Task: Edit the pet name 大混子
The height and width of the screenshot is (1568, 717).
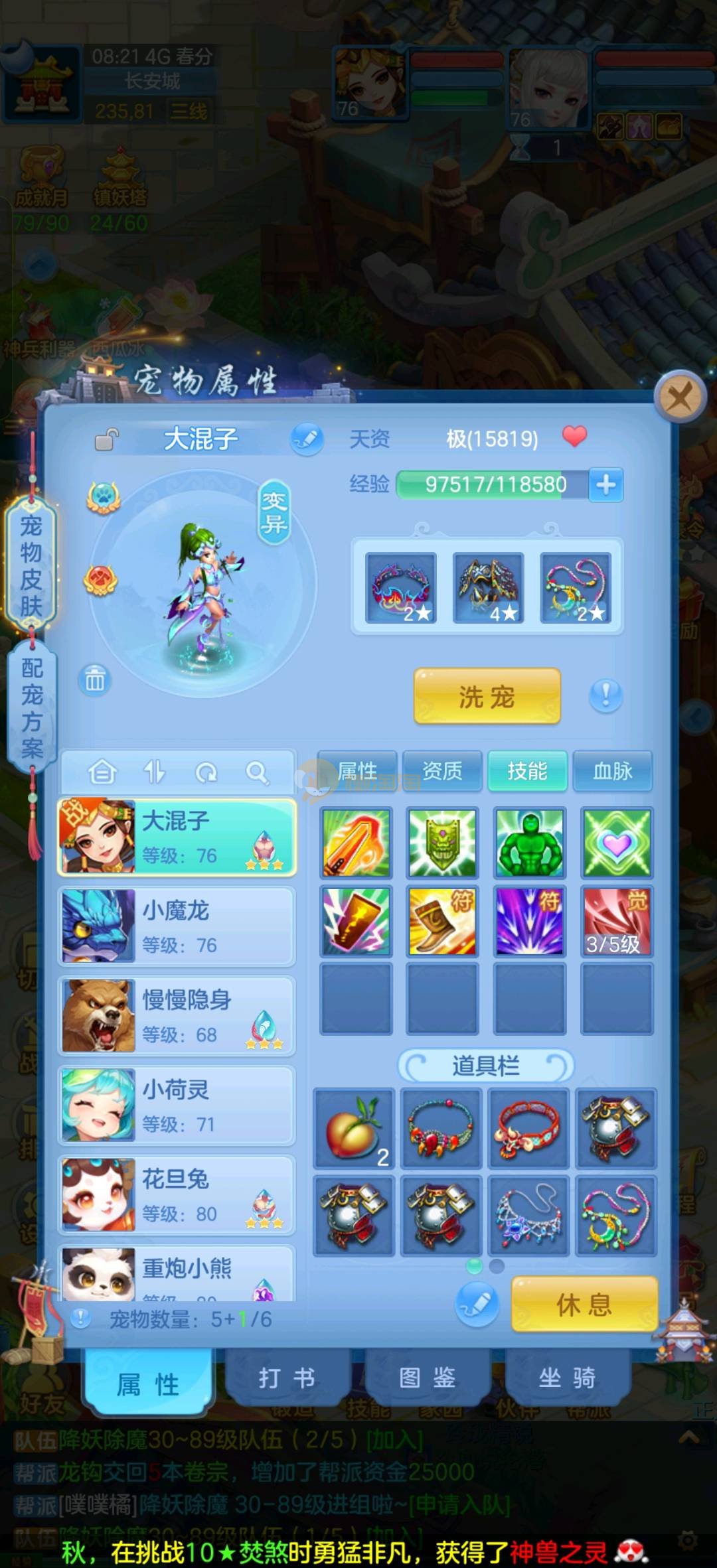Action: click(x=307, y=439)
